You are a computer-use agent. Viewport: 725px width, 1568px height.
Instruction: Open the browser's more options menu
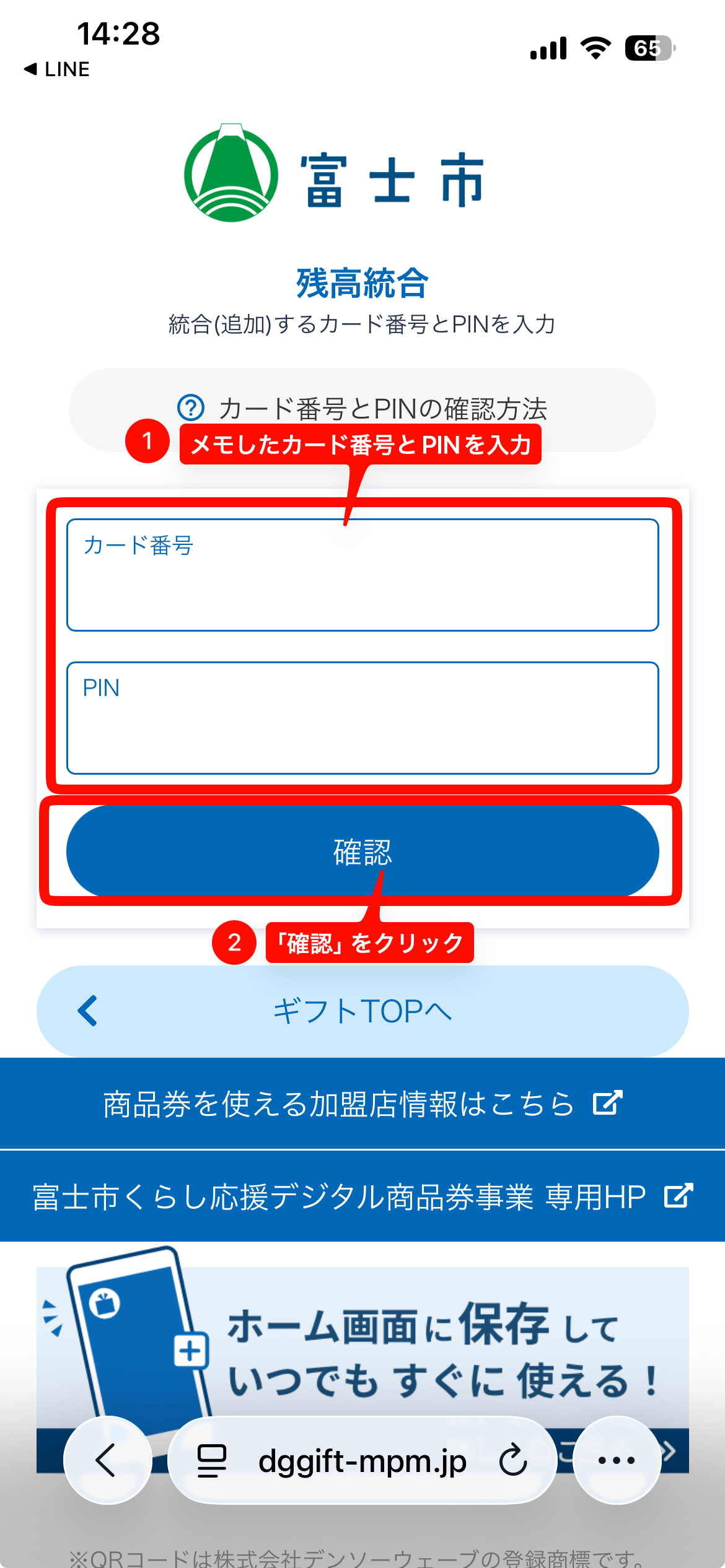[616, 1460]
